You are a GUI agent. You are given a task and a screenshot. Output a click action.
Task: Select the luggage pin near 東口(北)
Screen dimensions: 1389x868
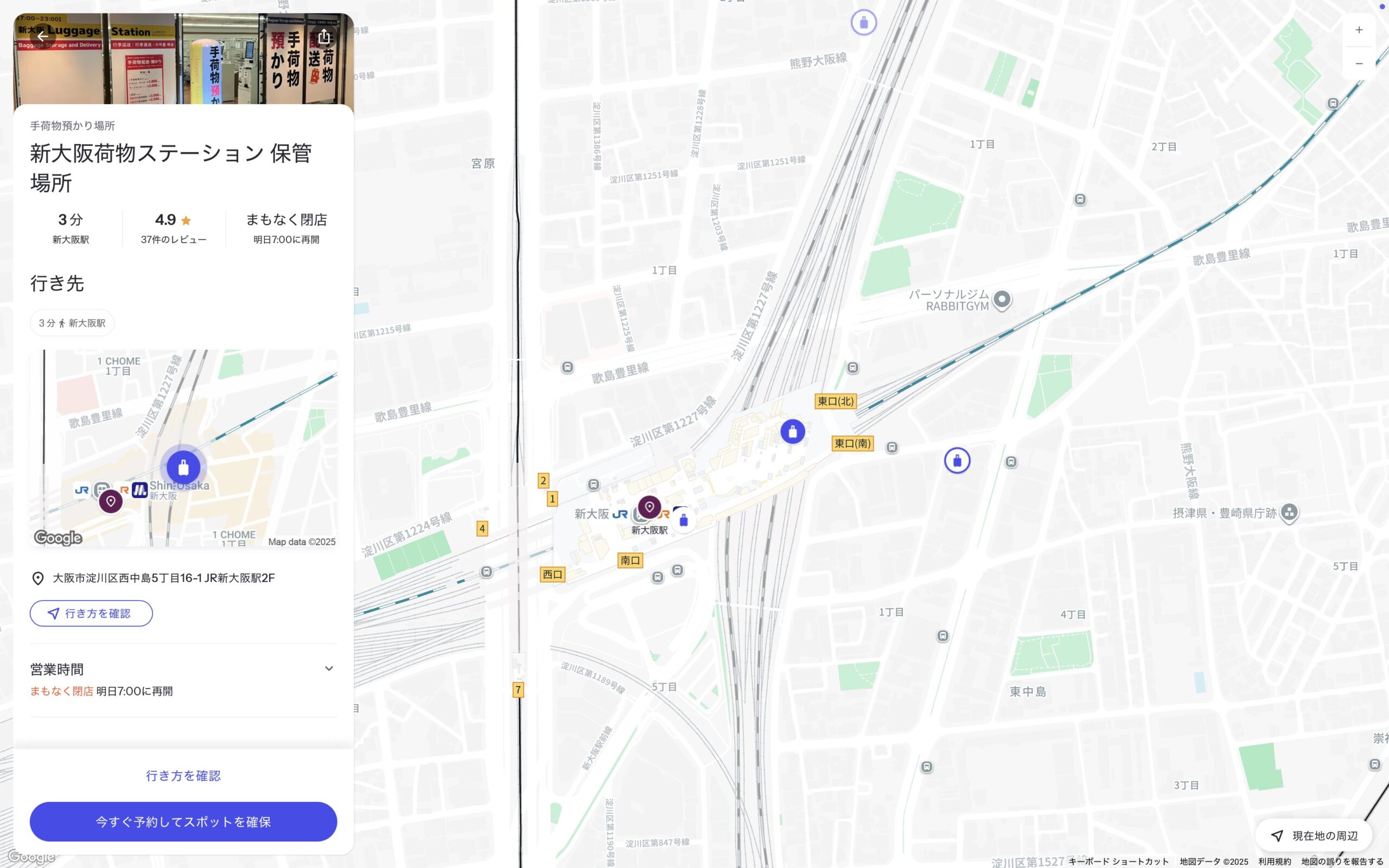[x=793, y=431]
